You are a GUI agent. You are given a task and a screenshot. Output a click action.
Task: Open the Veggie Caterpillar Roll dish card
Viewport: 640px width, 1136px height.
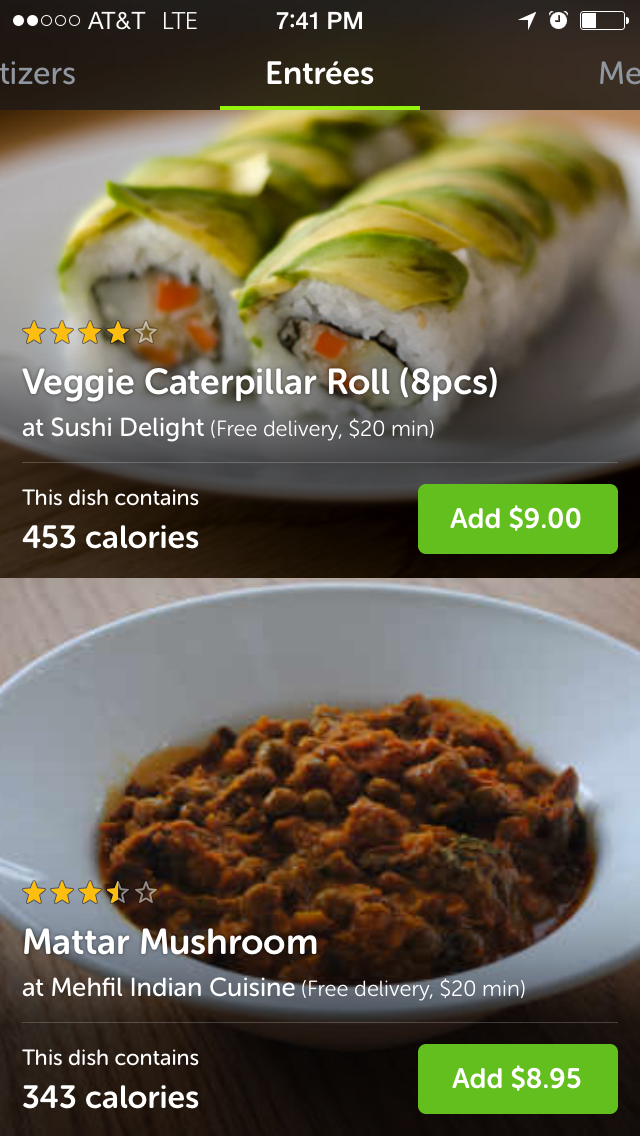point(260,381)
